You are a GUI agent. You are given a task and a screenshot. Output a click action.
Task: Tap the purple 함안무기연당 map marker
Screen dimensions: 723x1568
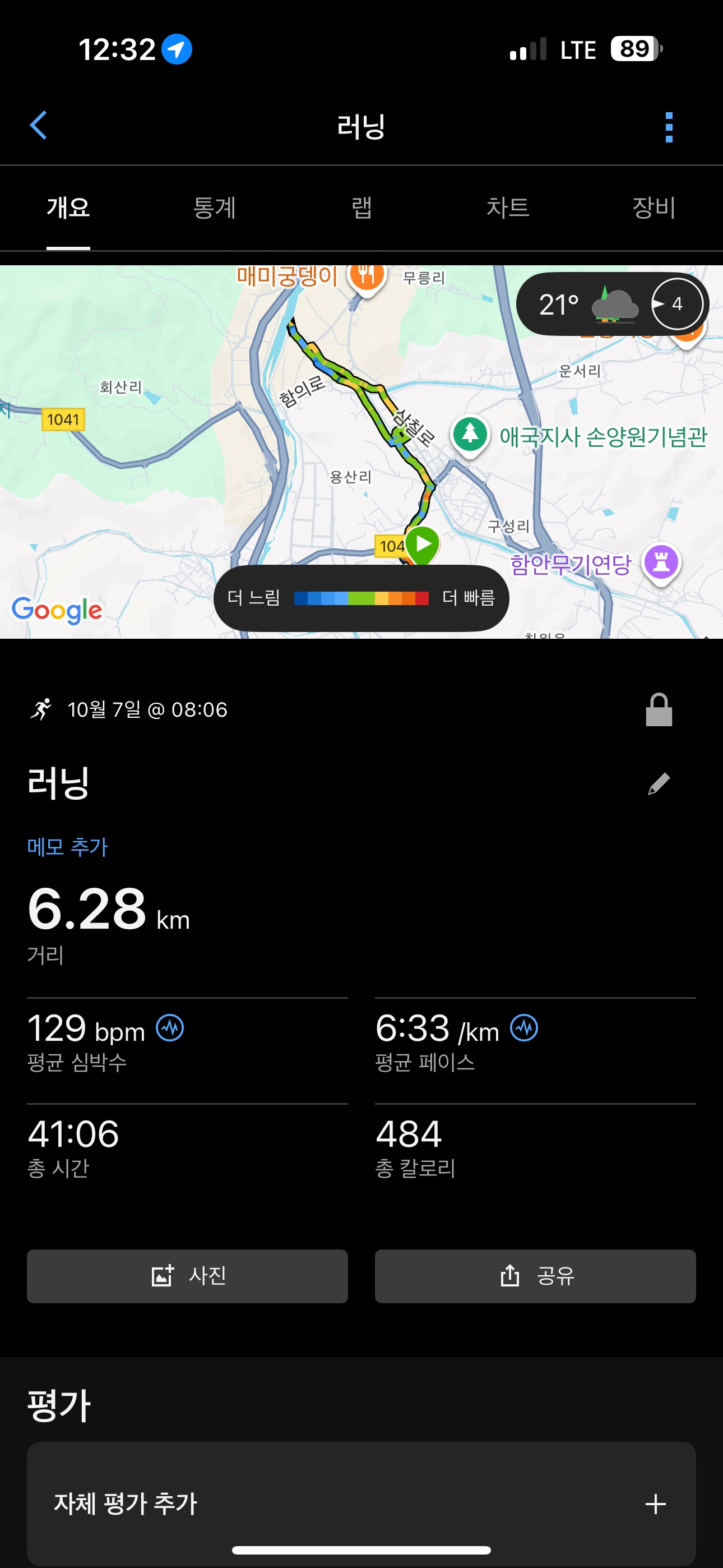pos(661,563)
